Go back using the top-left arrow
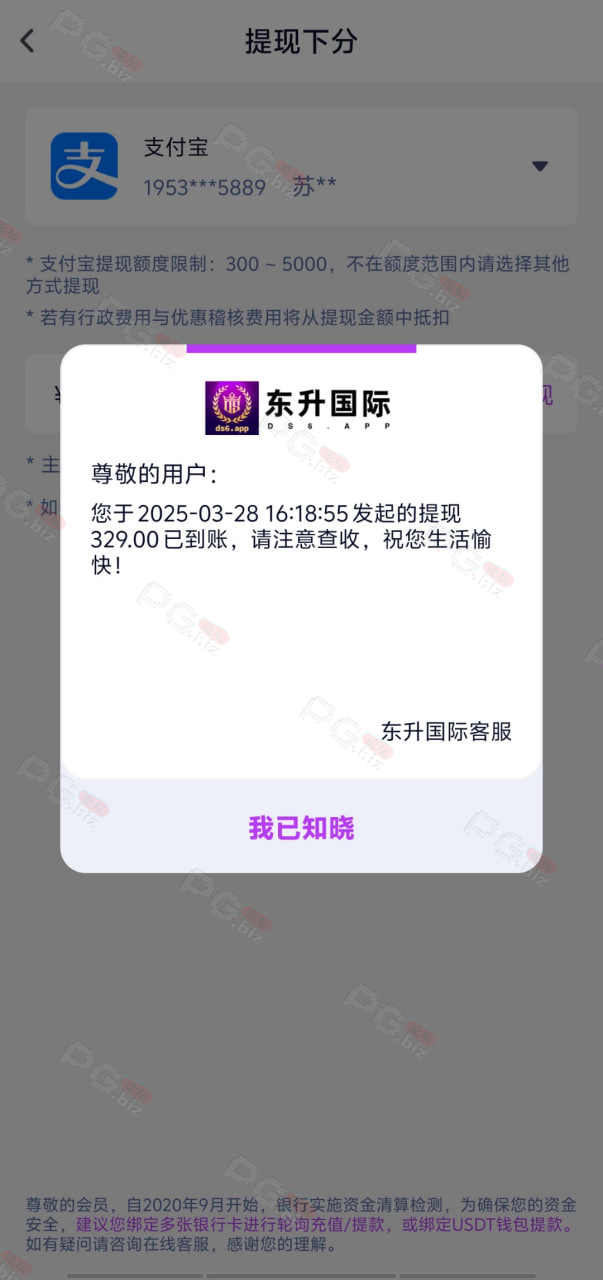603x1280 pixels. (27, 41)
